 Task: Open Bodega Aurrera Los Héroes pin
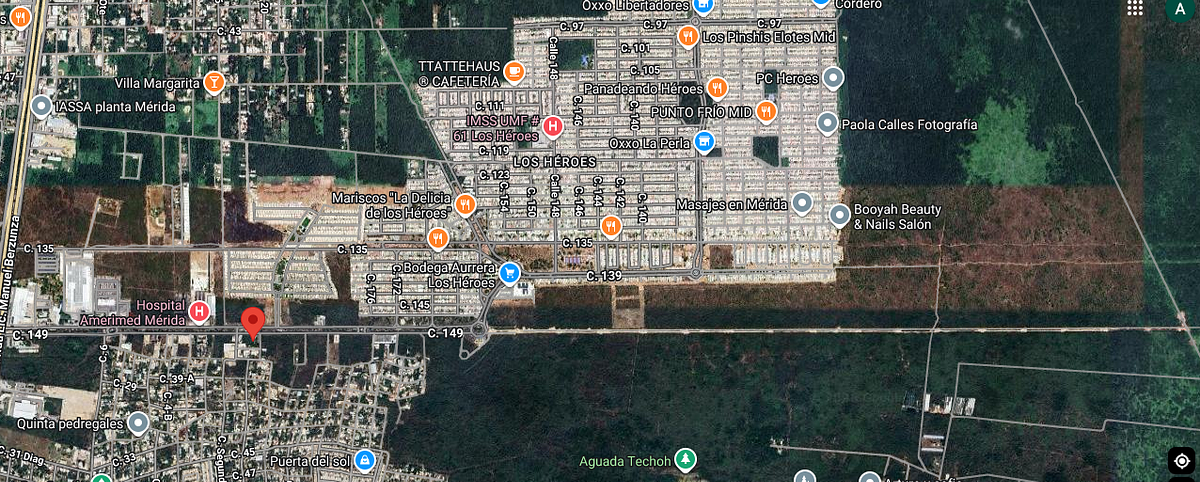(510, 272)
